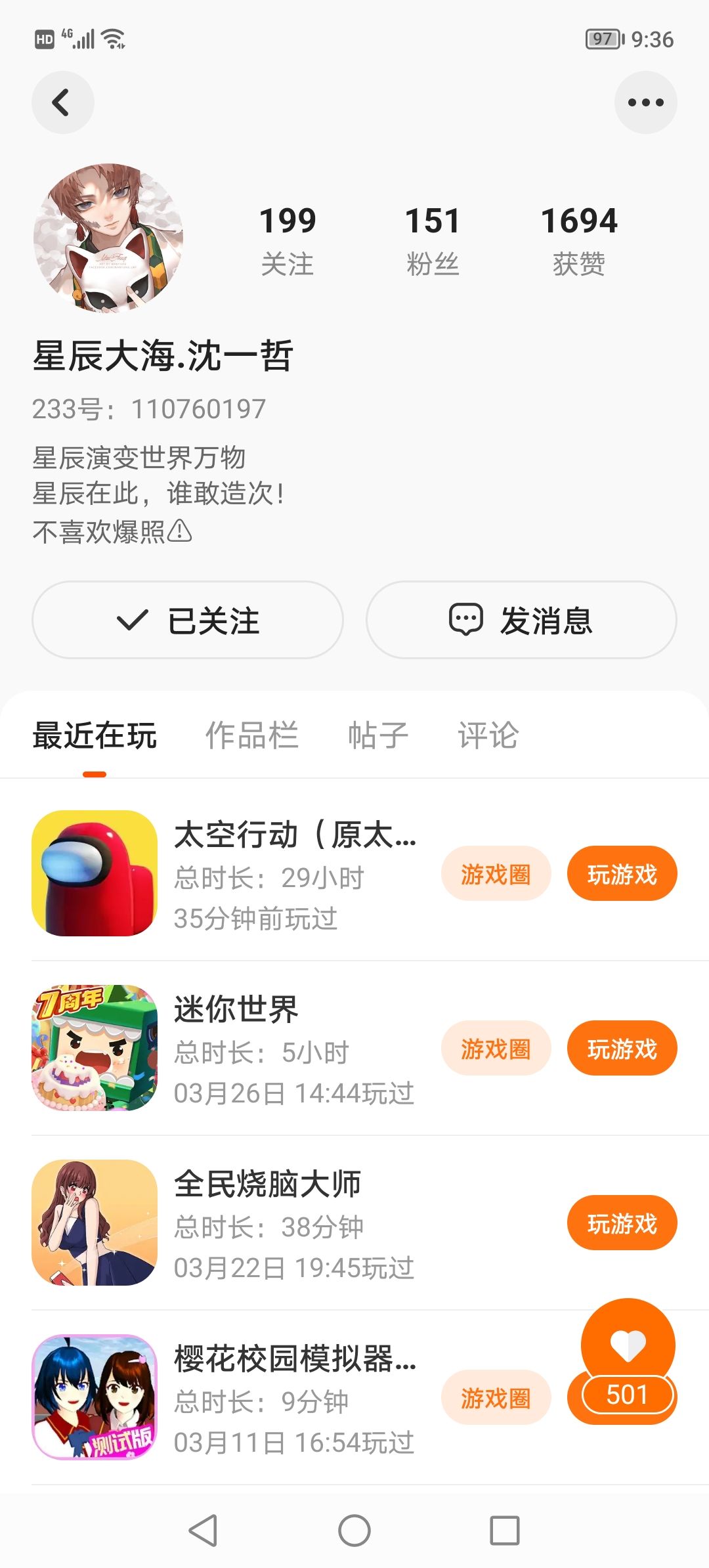The height and width of the screenshot is (1568, 709).
Task: Select the 最近在玩 tab
Action: (x=95, y=735)
